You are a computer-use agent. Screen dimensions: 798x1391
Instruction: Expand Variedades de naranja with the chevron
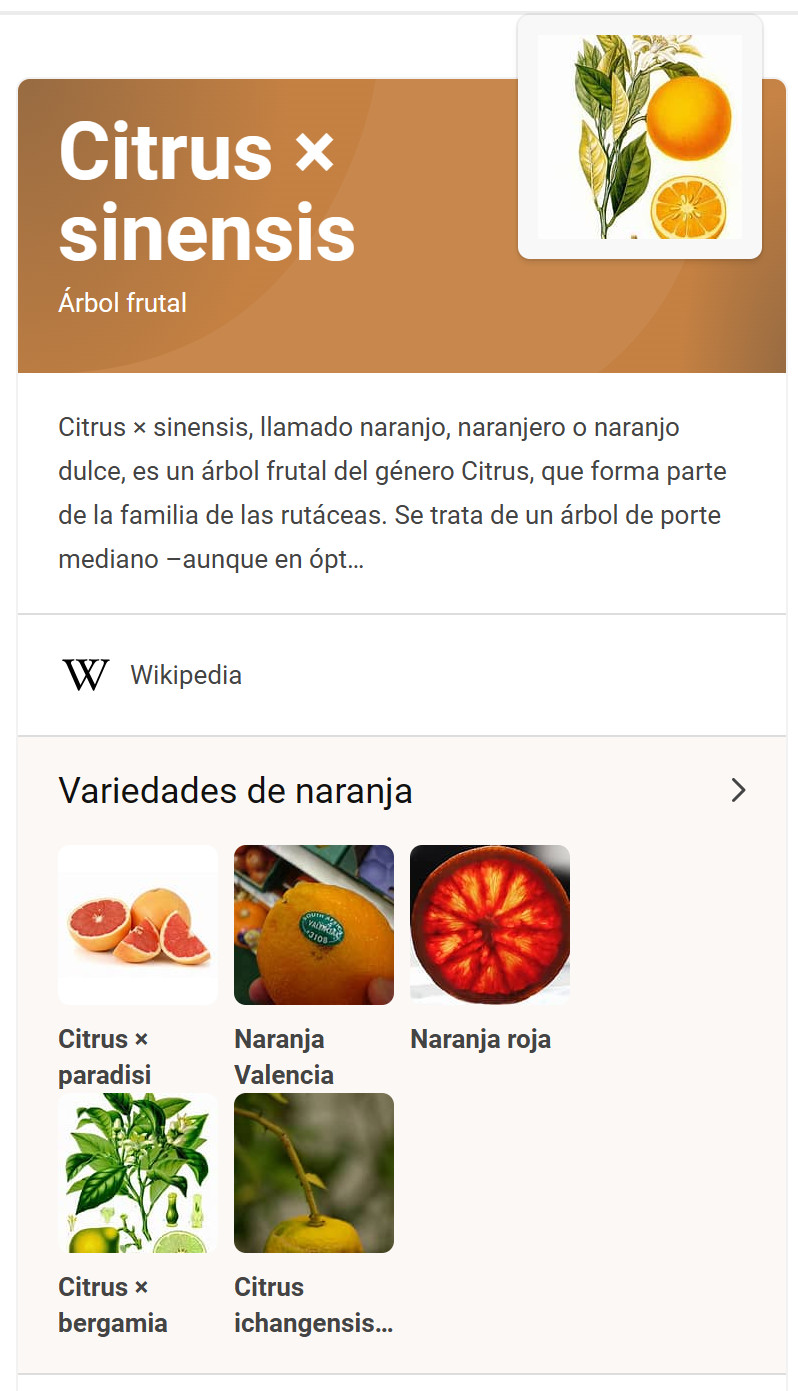738,791
